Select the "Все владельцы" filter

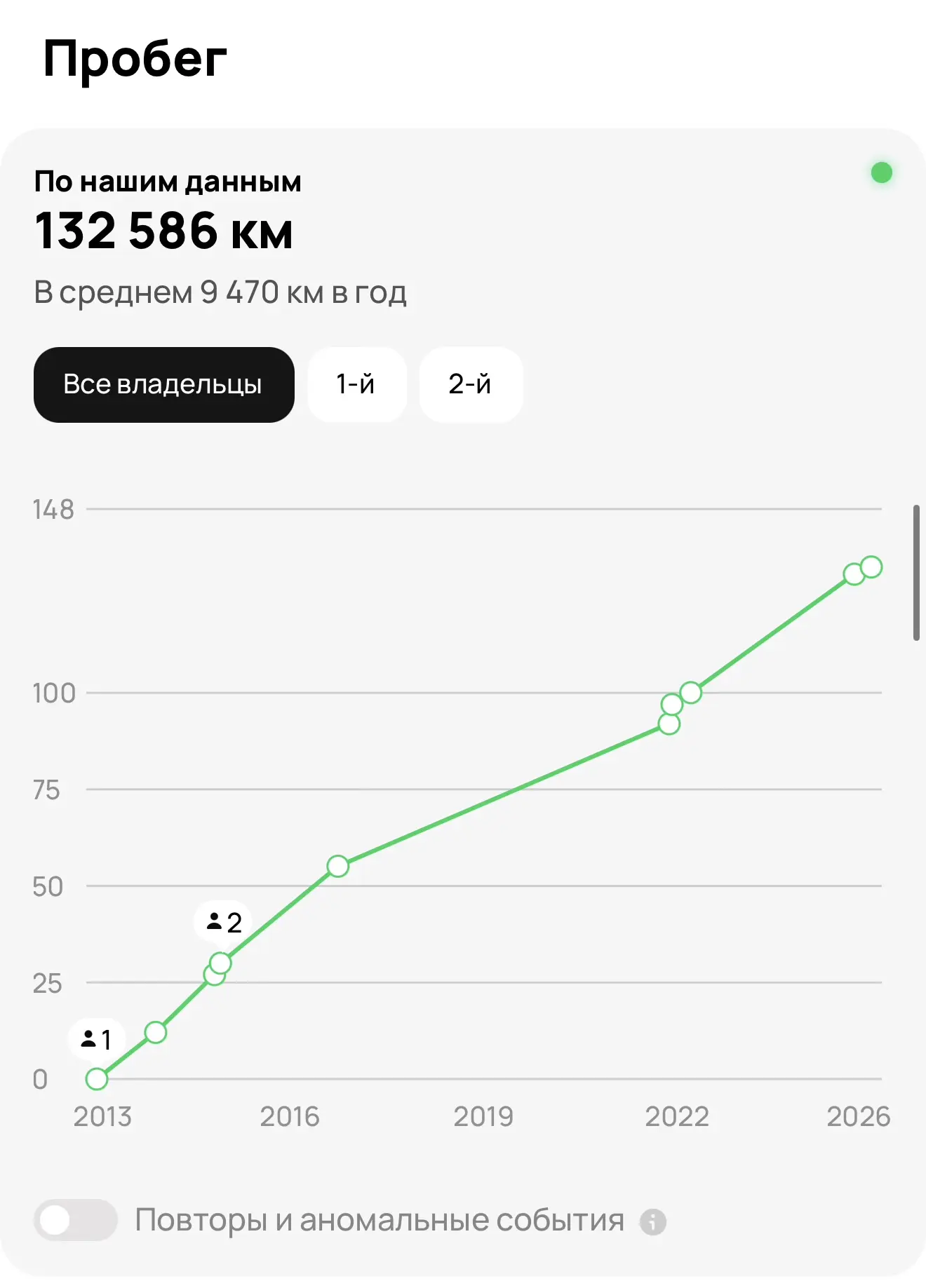tap(163, 384)
